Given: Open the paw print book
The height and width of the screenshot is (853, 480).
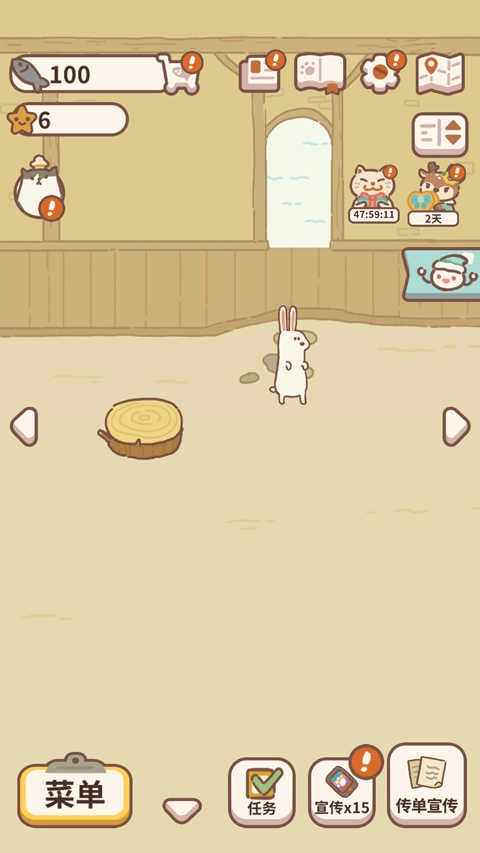Looking at the screenshot, I should pos(321,73).
